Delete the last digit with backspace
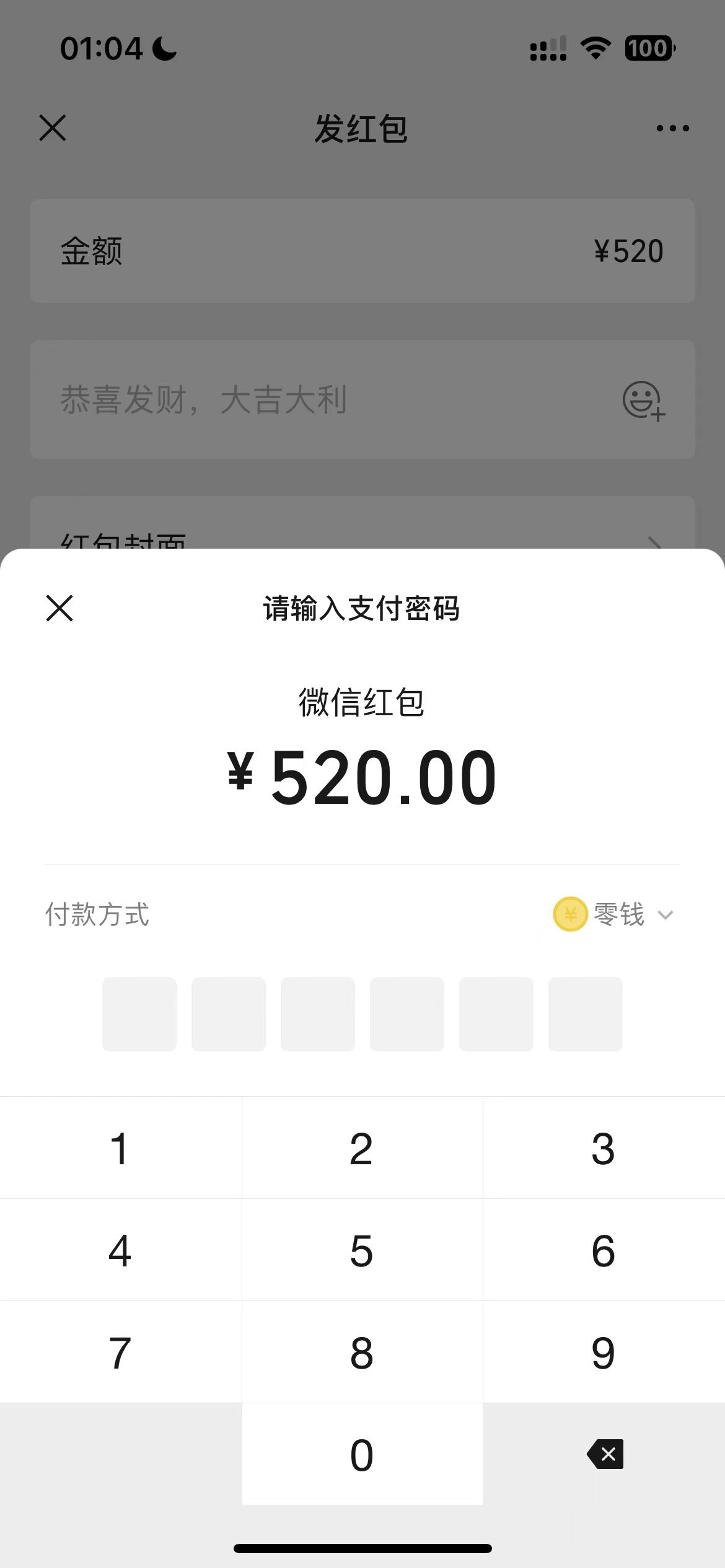This screenshot has width=725, height=1568. coord(605,1454)
